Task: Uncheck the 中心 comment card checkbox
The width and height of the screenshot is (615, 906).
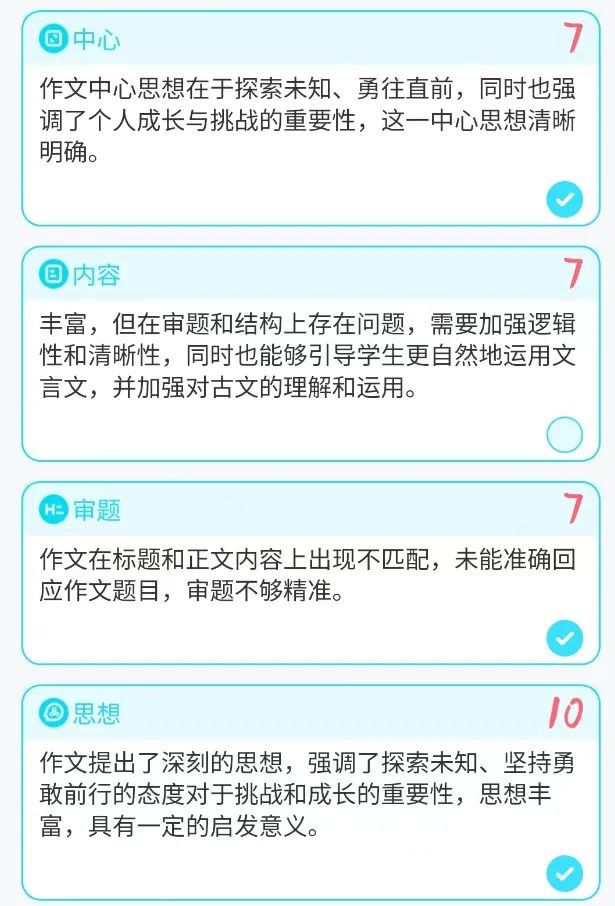Action: (564, 200)
